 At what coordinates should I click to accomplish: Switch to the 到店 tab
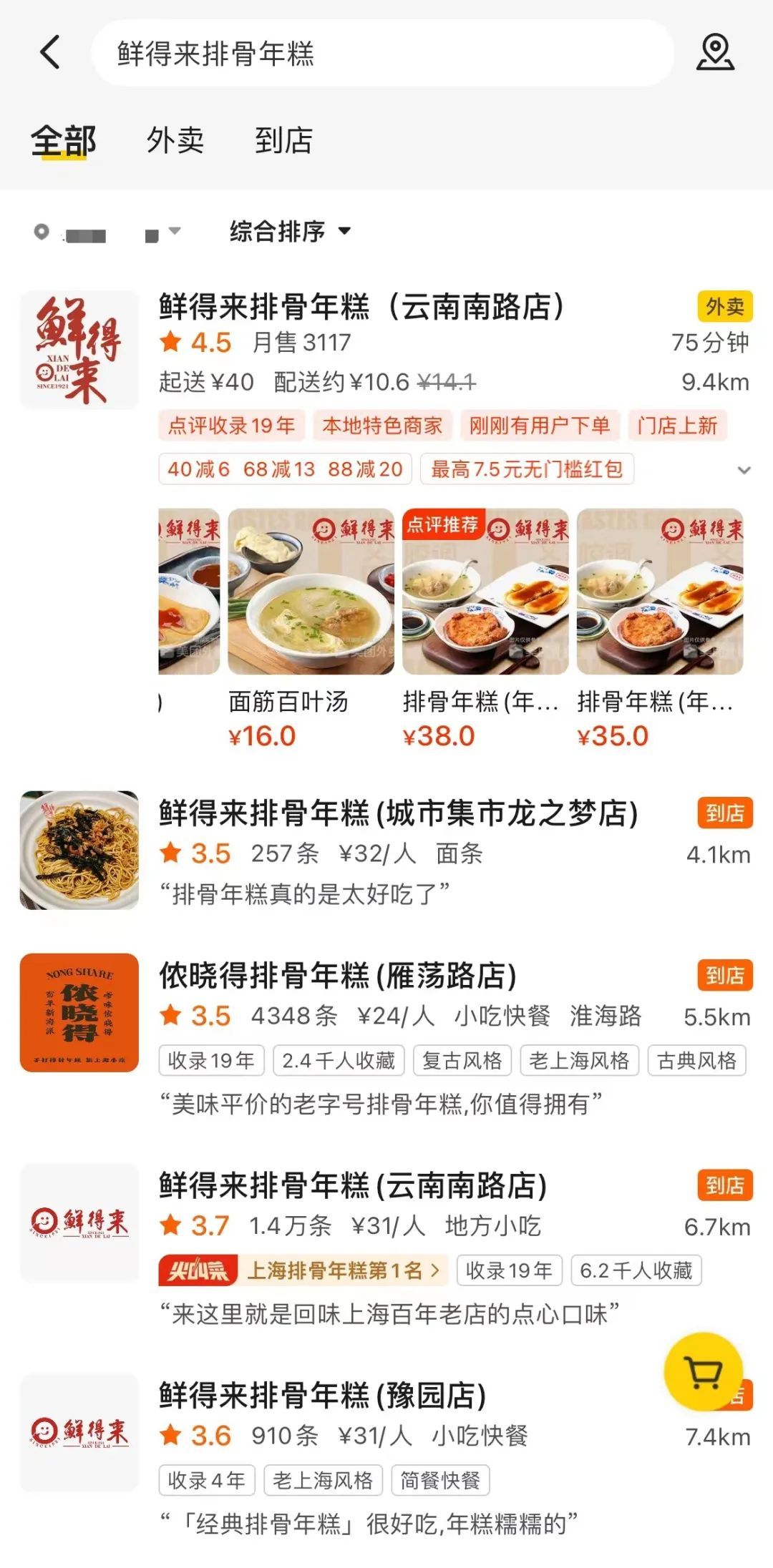tap(283, 140)
